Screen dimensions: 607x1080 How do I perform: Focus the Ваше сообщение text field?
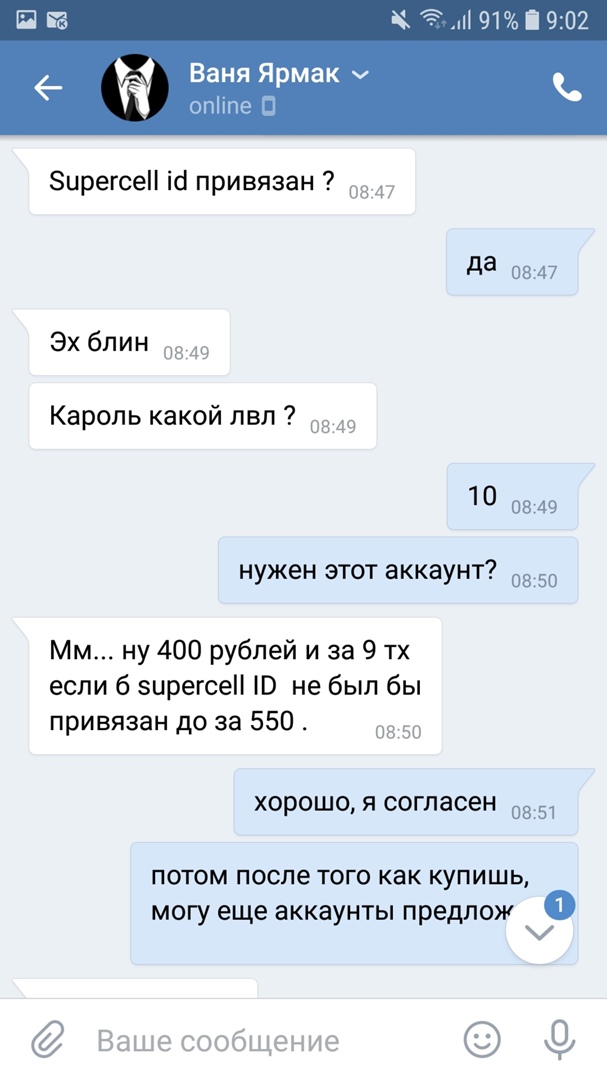pos(260,1040)
